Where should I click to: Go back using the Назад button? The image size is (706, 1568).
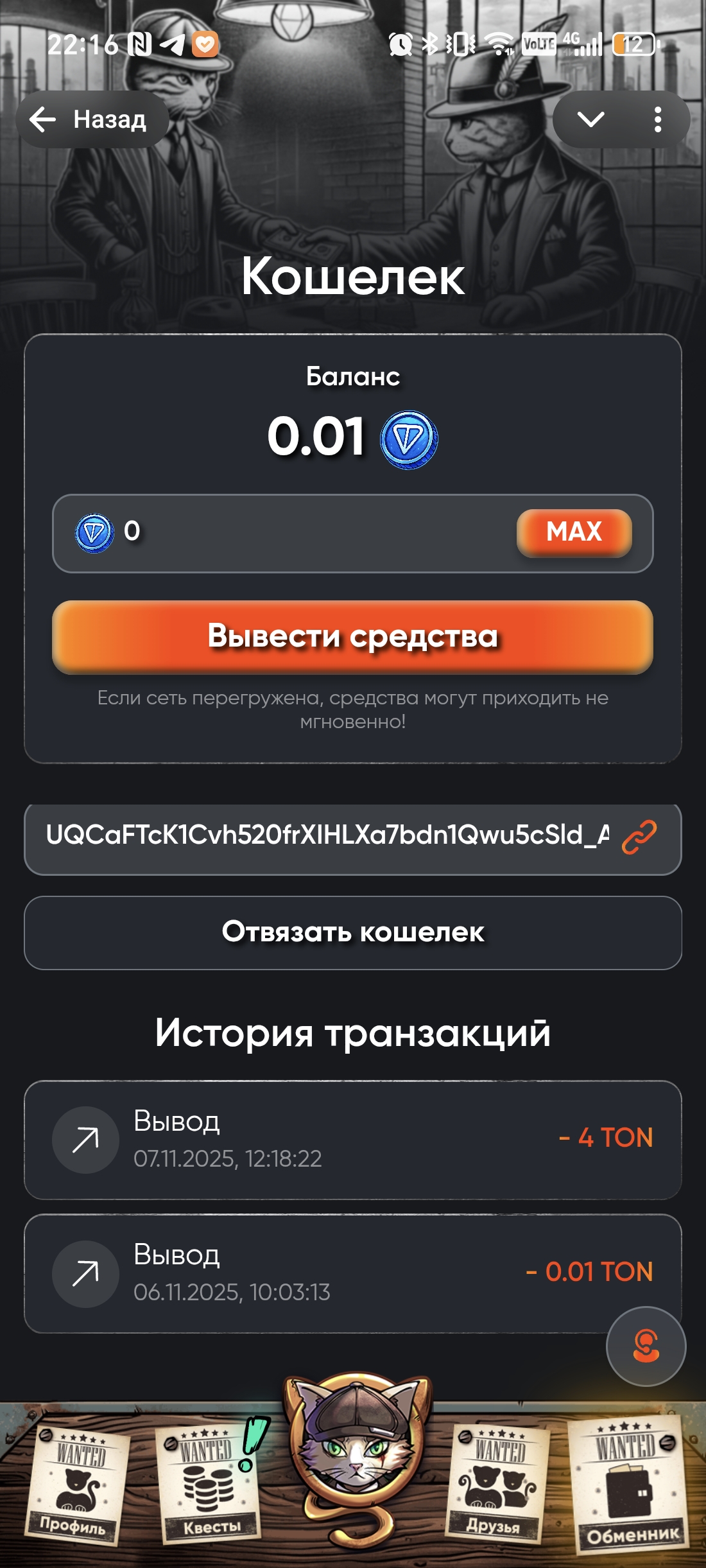[x=91, y=119]
